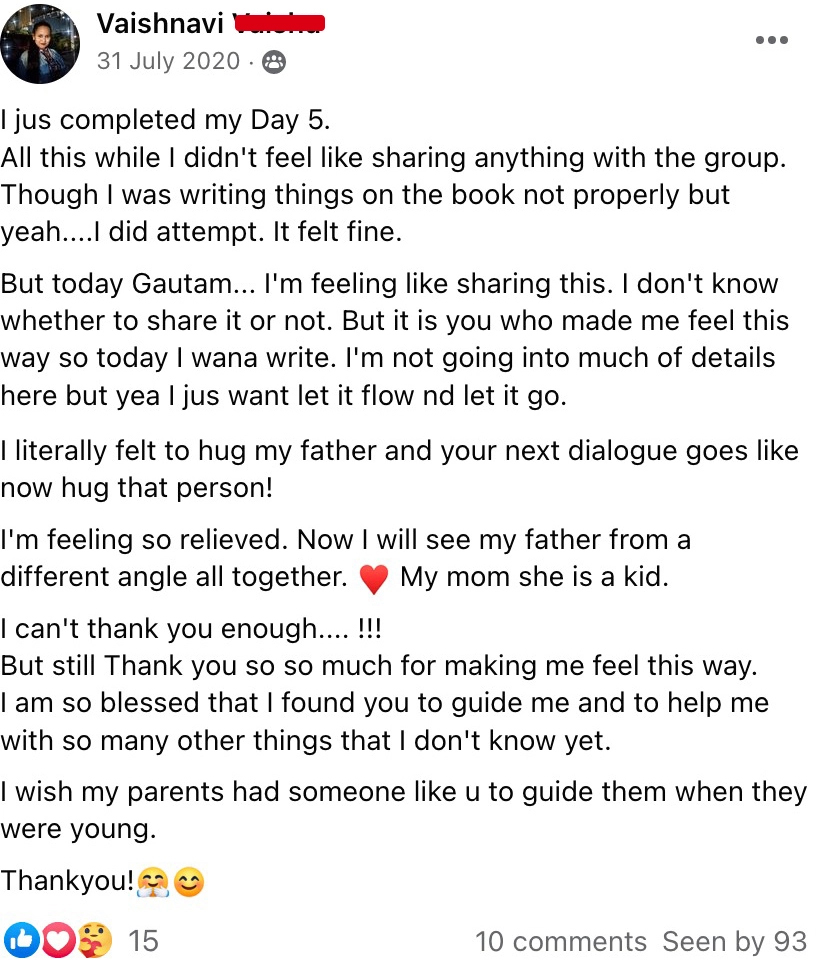Open the 31 July 2020 post timestamp
The height and width of the screenshot is (960, 816).
click(168, 61)
